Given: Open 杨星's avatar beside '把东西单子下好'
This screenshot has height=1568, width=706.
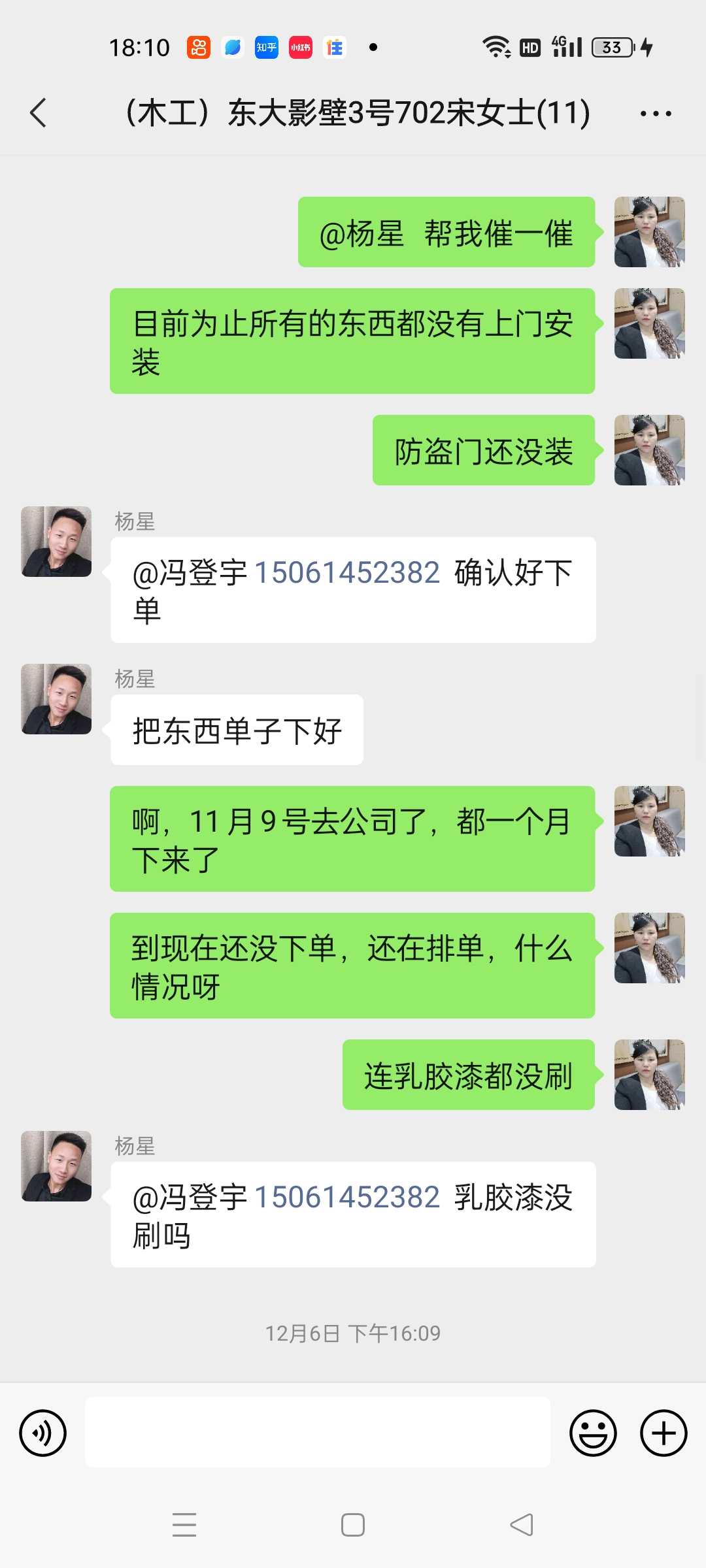Looking at the screenshot, I should [x=56, y=699].
